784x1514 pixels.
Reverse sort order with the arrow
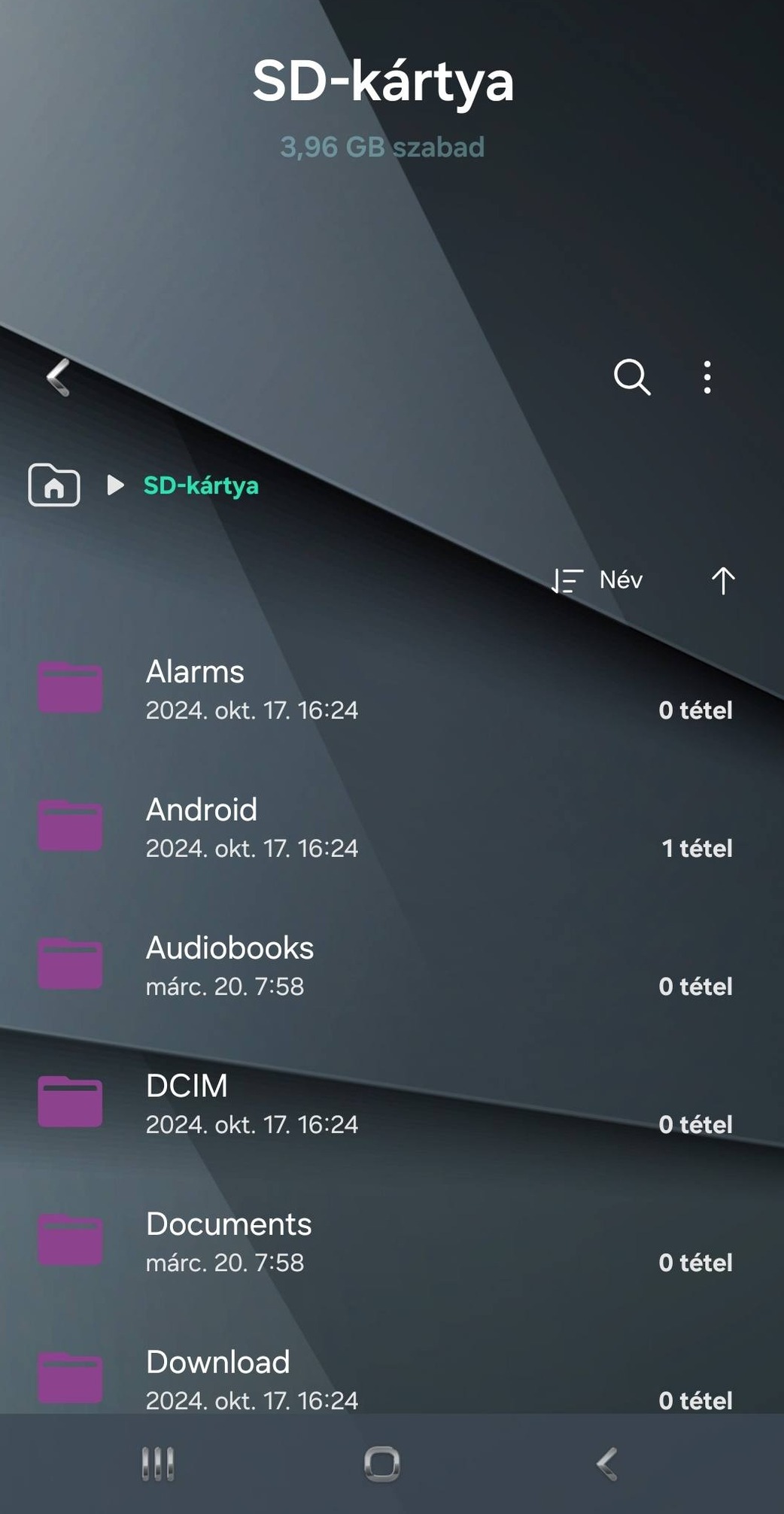[x=722, y=580]
